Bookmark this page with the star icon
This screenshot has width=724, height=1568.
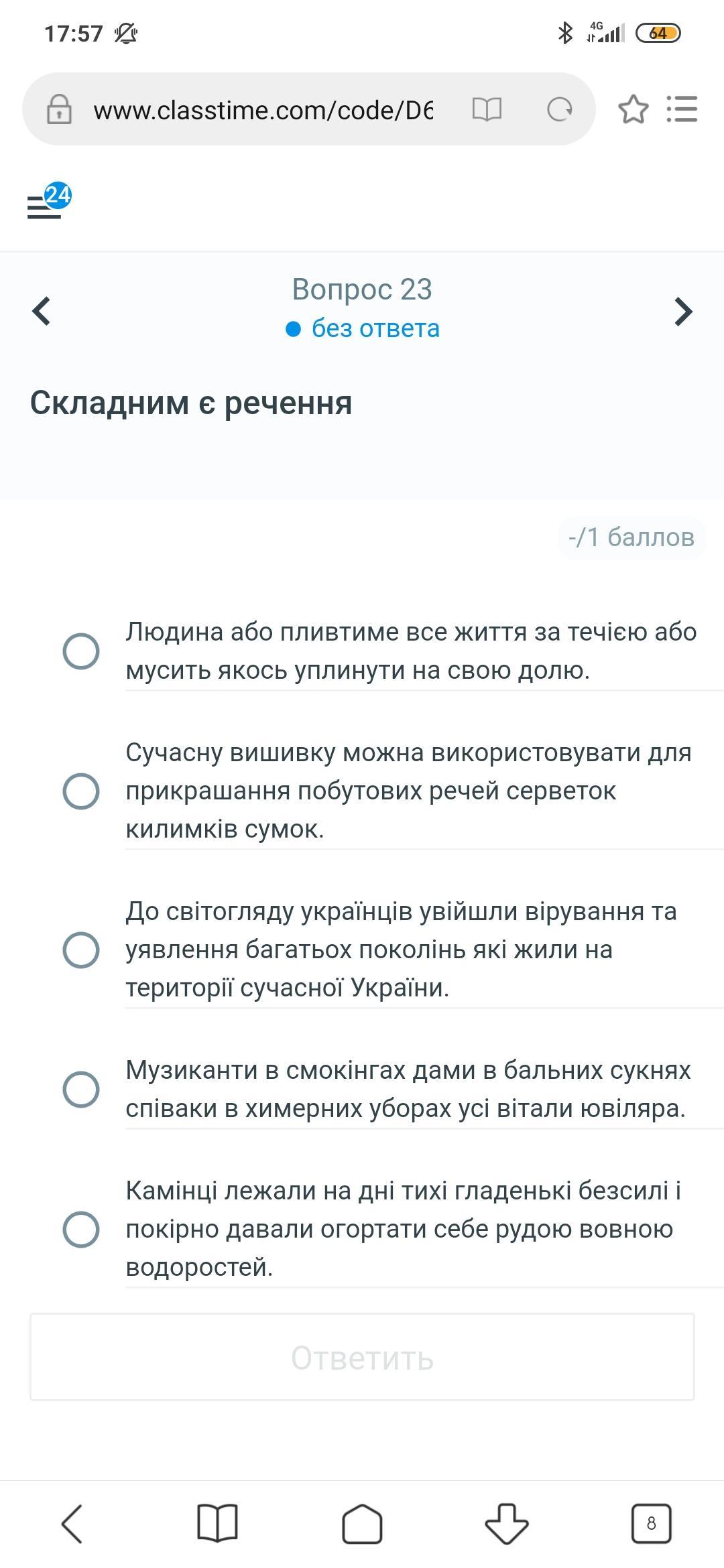pos(633,109)
